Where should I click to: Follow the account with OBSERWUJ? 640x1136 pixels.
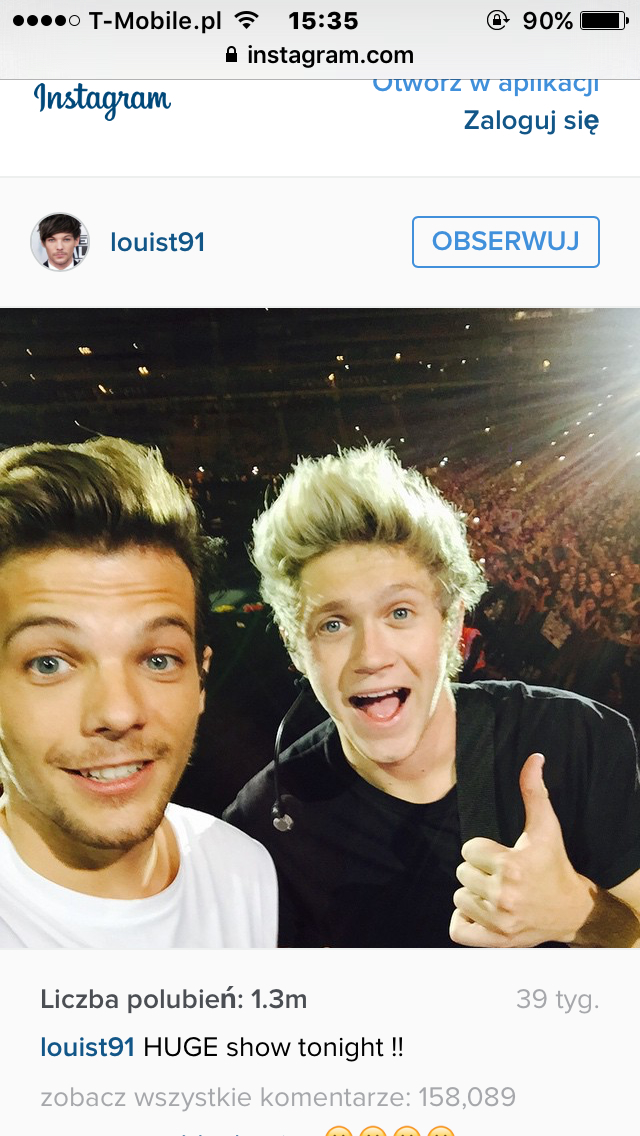tap(505, 242)
